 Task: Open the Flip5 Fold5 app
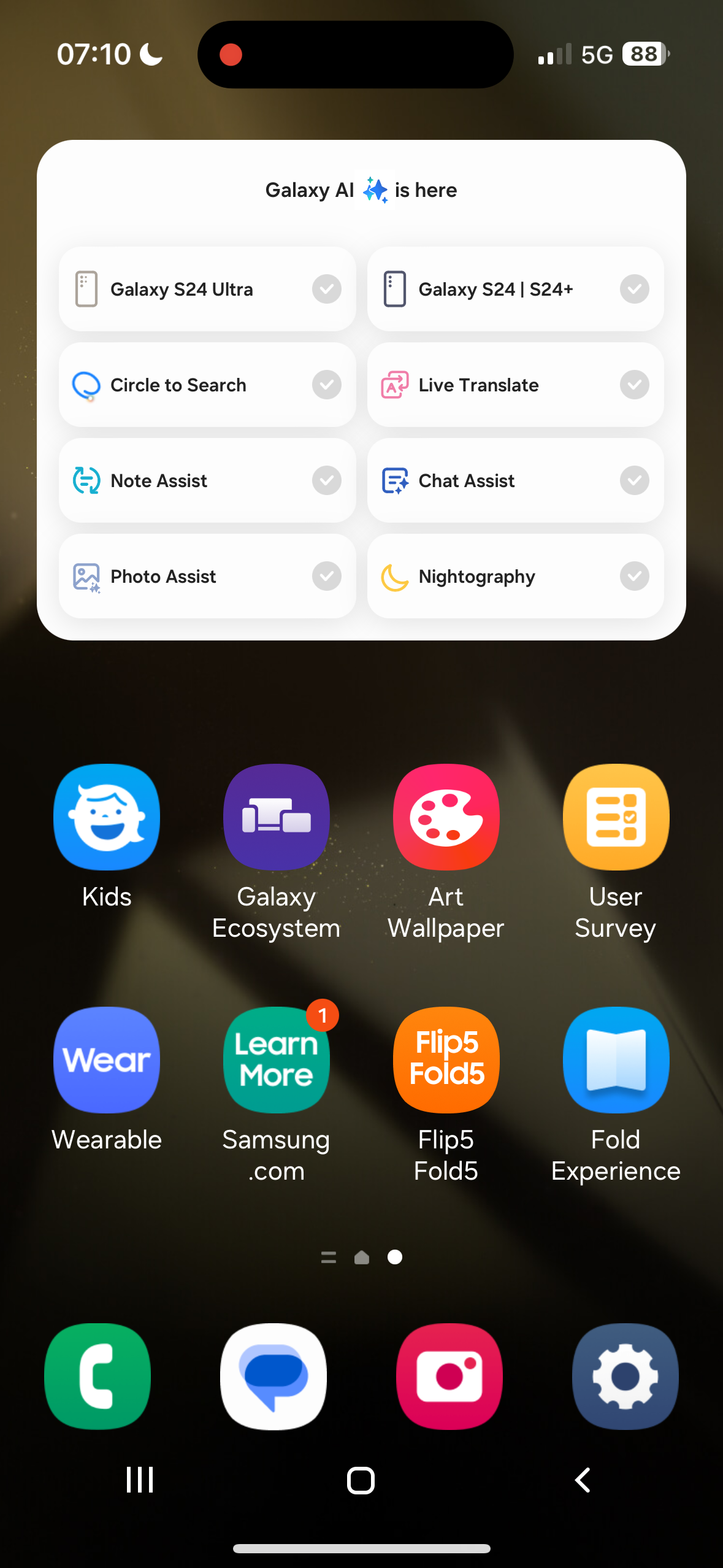point(446,1060)
